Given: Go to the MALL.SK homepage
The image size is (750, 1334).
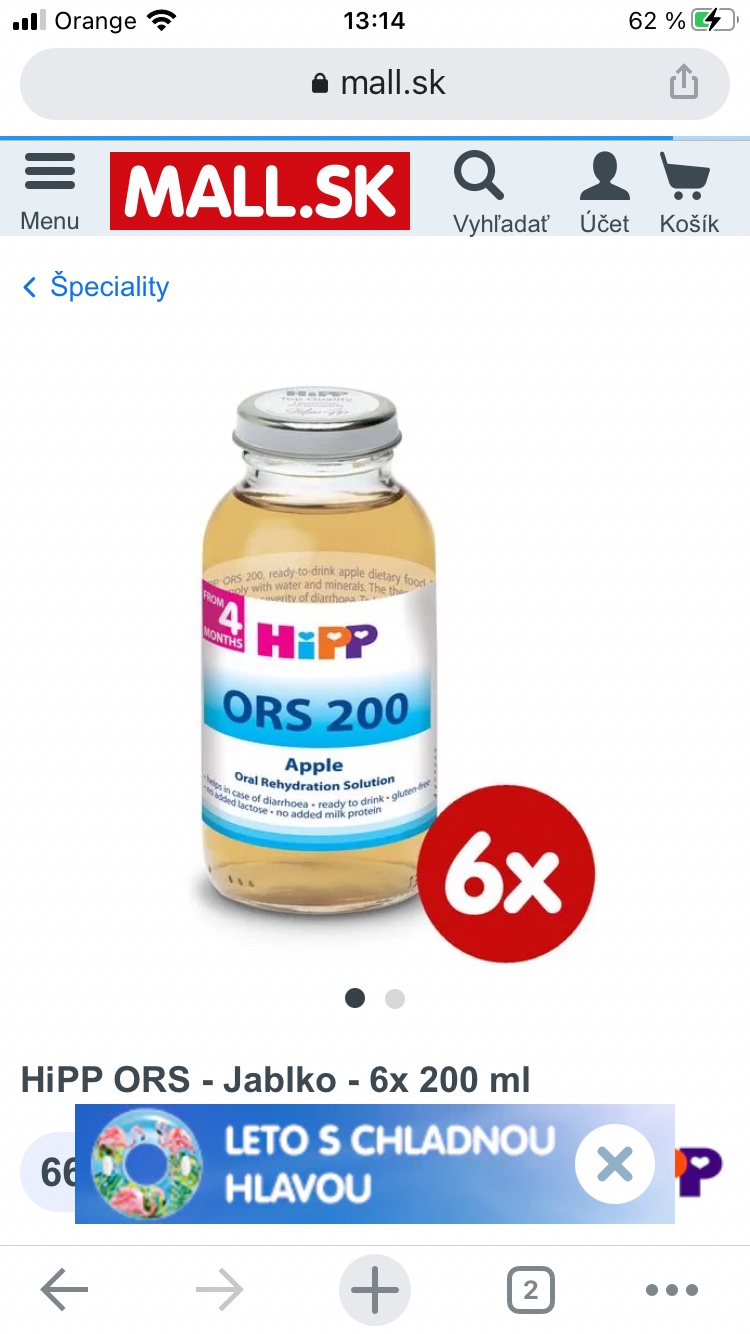Looking at the screenshot, I should [260, 191].
